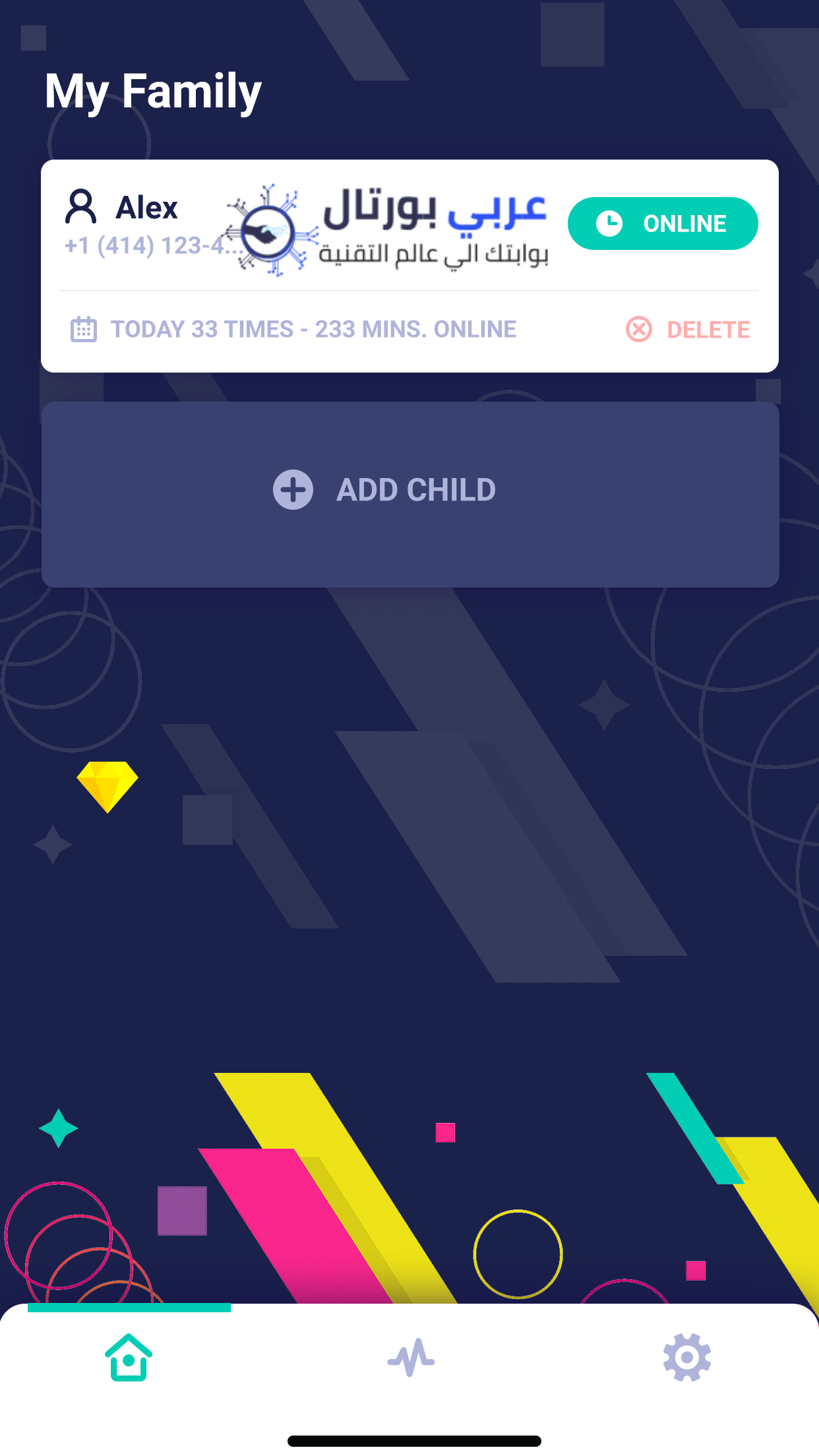Screen dimensions: 819x1456
Task: Tap the yellow diamond premium icon
Action: click(x=107, y=785)
